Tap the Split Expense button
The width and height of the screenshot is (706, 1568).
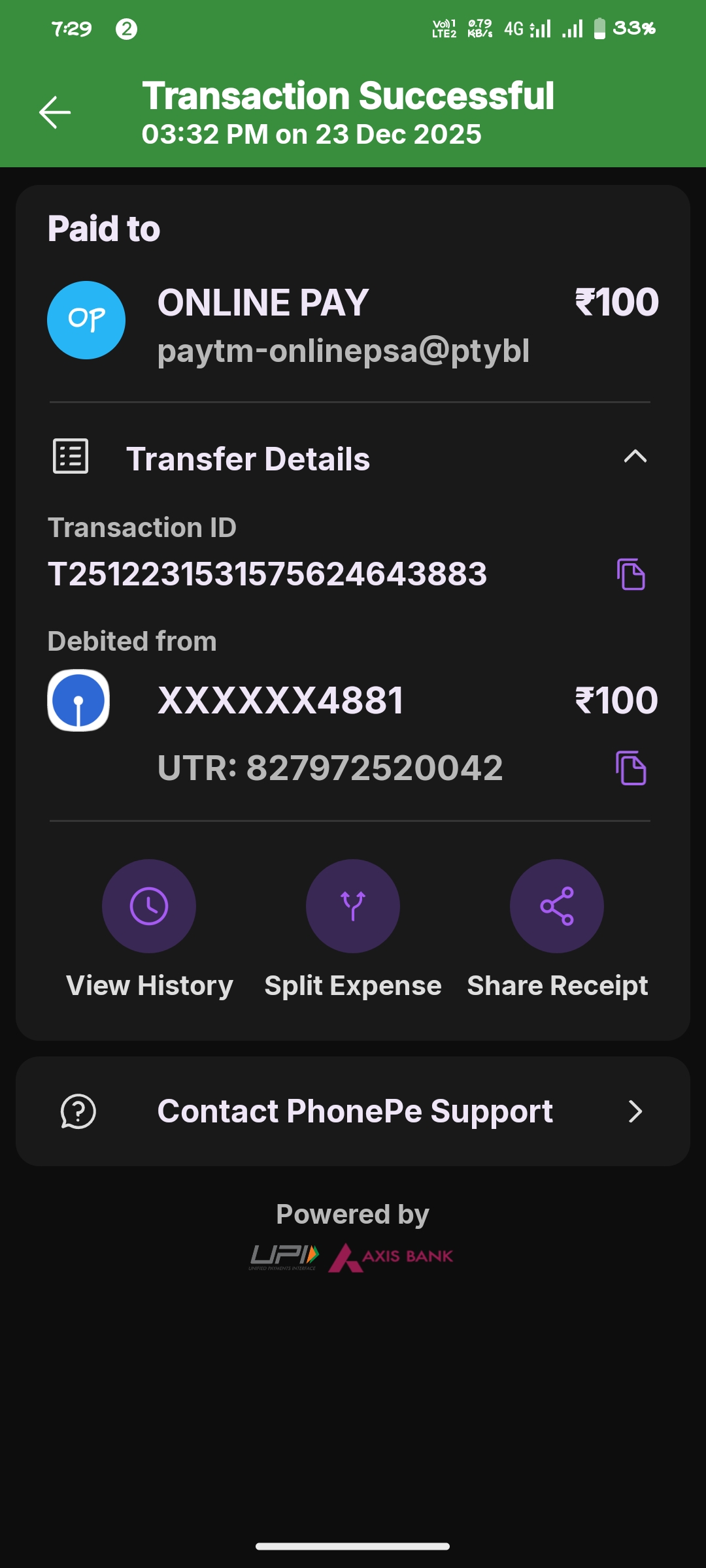(x=353, y=906)
